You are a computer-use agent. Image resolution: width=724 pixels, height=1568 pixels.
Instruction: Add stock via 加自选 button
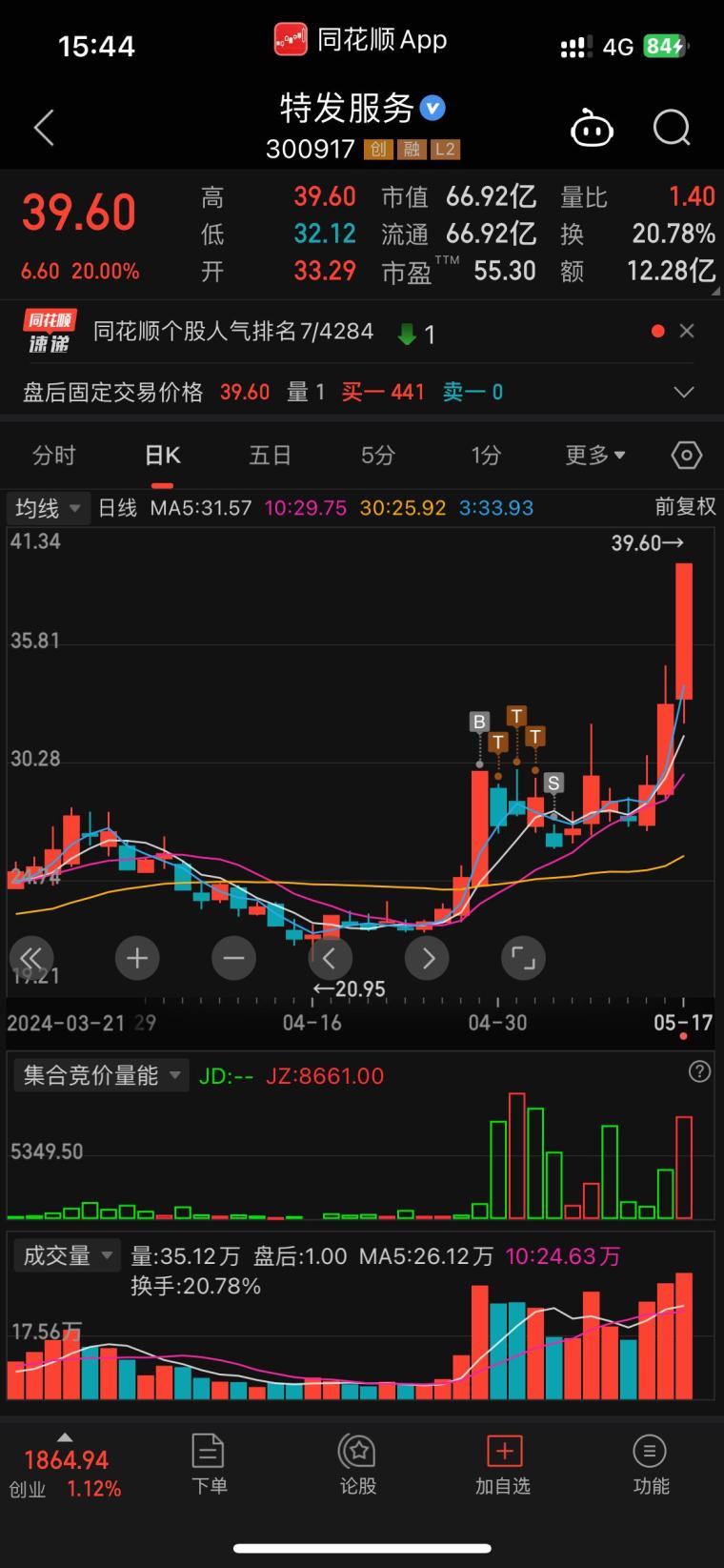pos(503,1464)
